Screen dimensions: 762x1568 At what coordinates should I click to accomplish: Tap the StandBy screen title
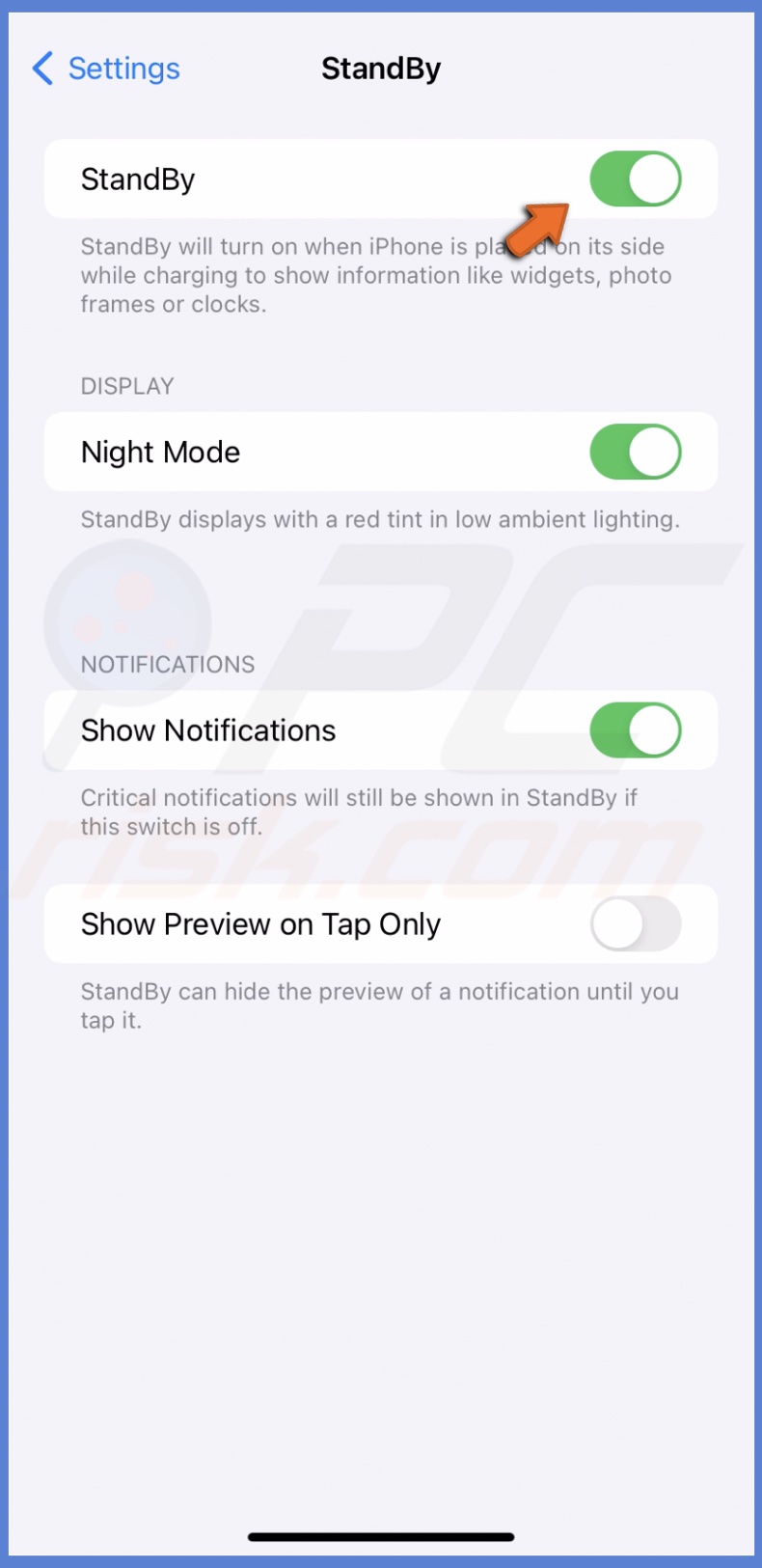(x=381, y=69)
